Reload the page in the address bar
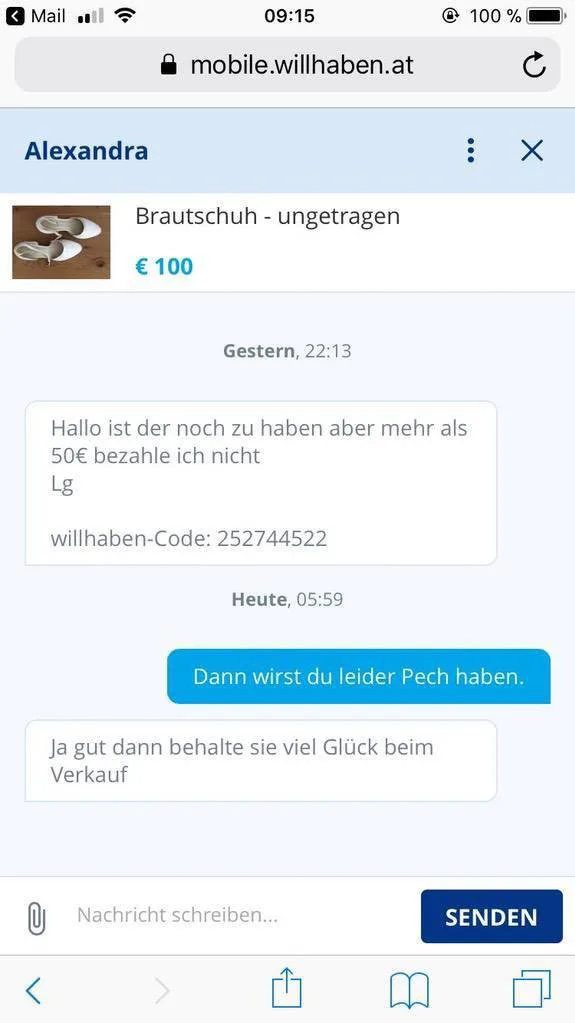 535,65
